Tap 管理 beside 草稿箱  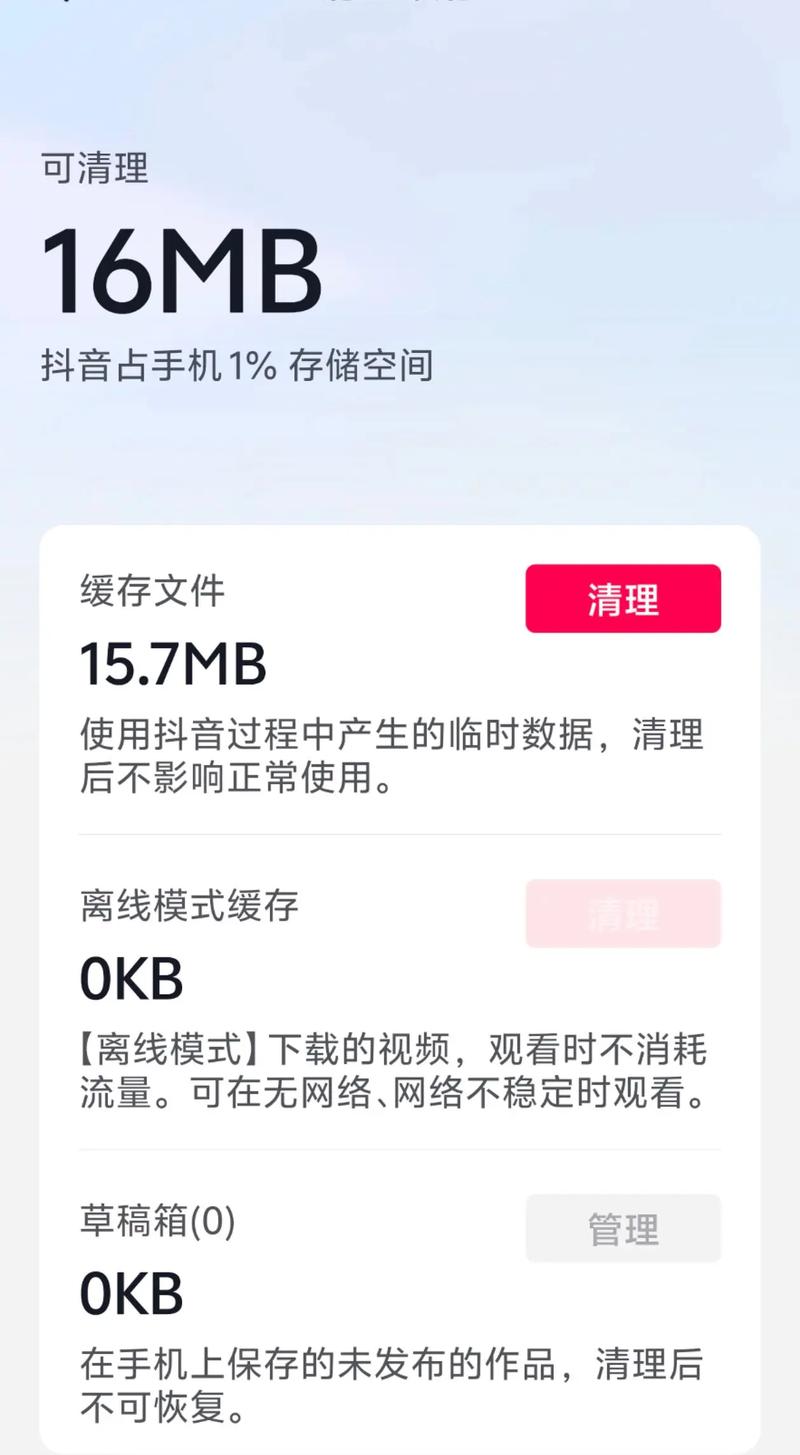[623, 1229]
